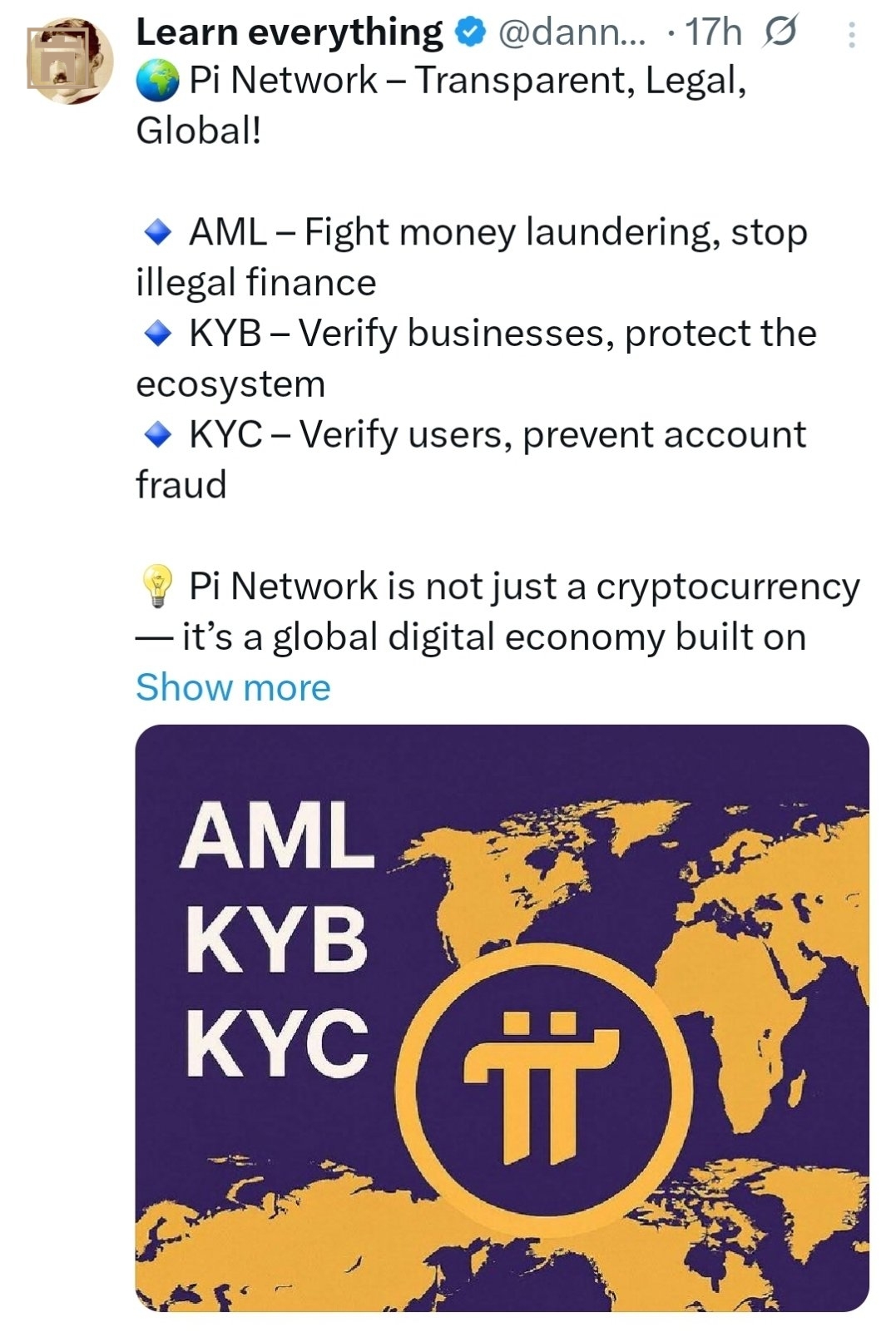Open the post's three-dot overflow menu
This screenshot has width=896, height=1332.
click(x=851, y=34)
